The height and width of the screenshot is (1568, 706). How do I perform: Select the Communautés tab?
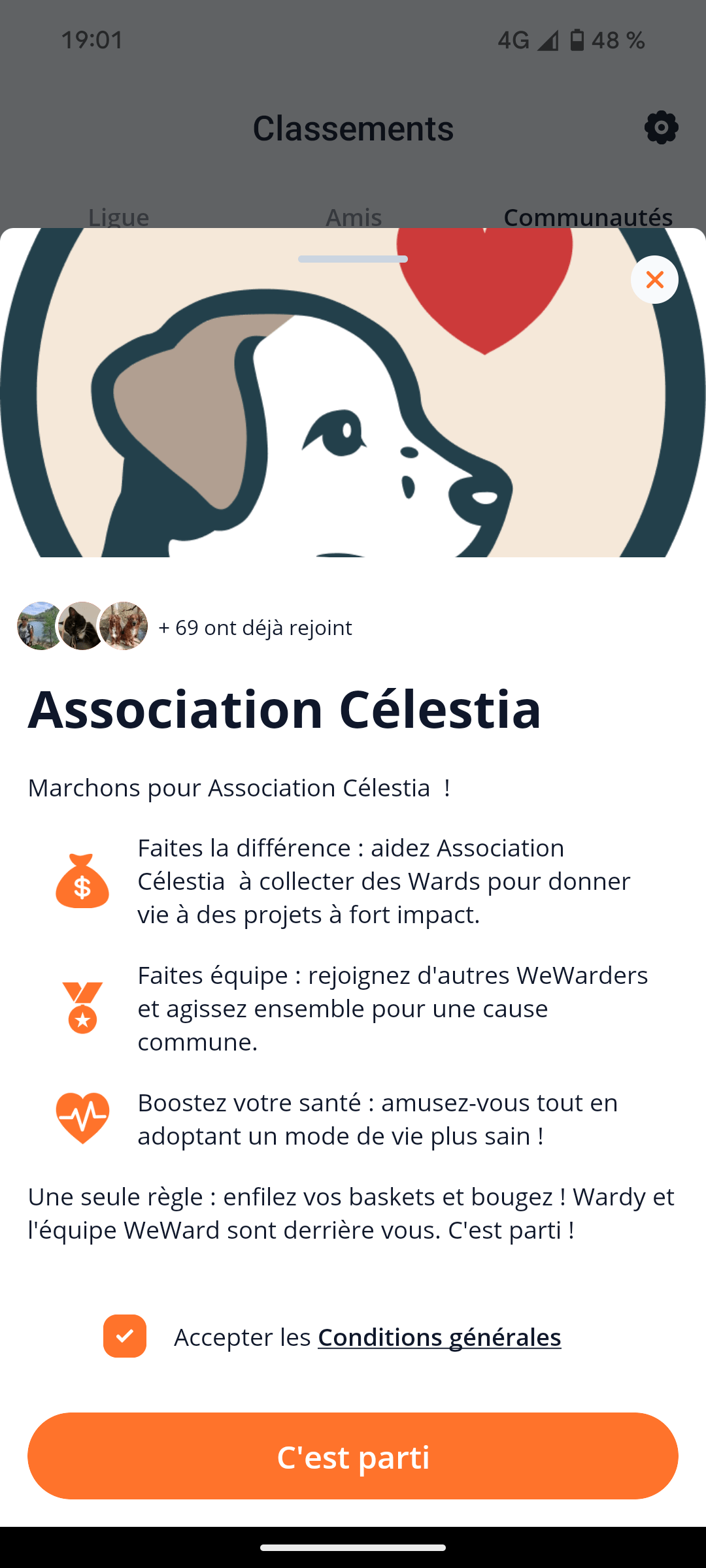588,216
